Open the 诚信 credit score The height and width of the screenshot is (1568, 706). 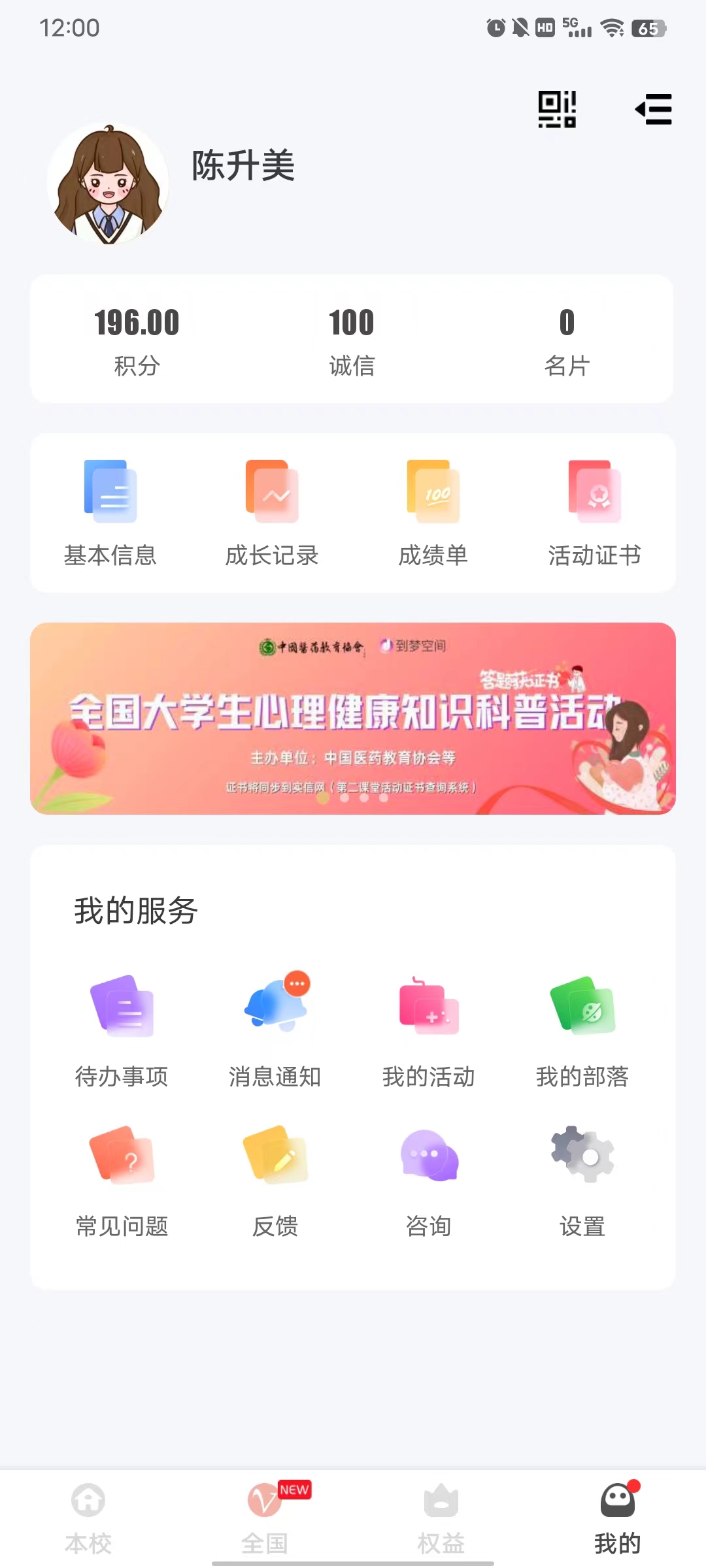352,340
